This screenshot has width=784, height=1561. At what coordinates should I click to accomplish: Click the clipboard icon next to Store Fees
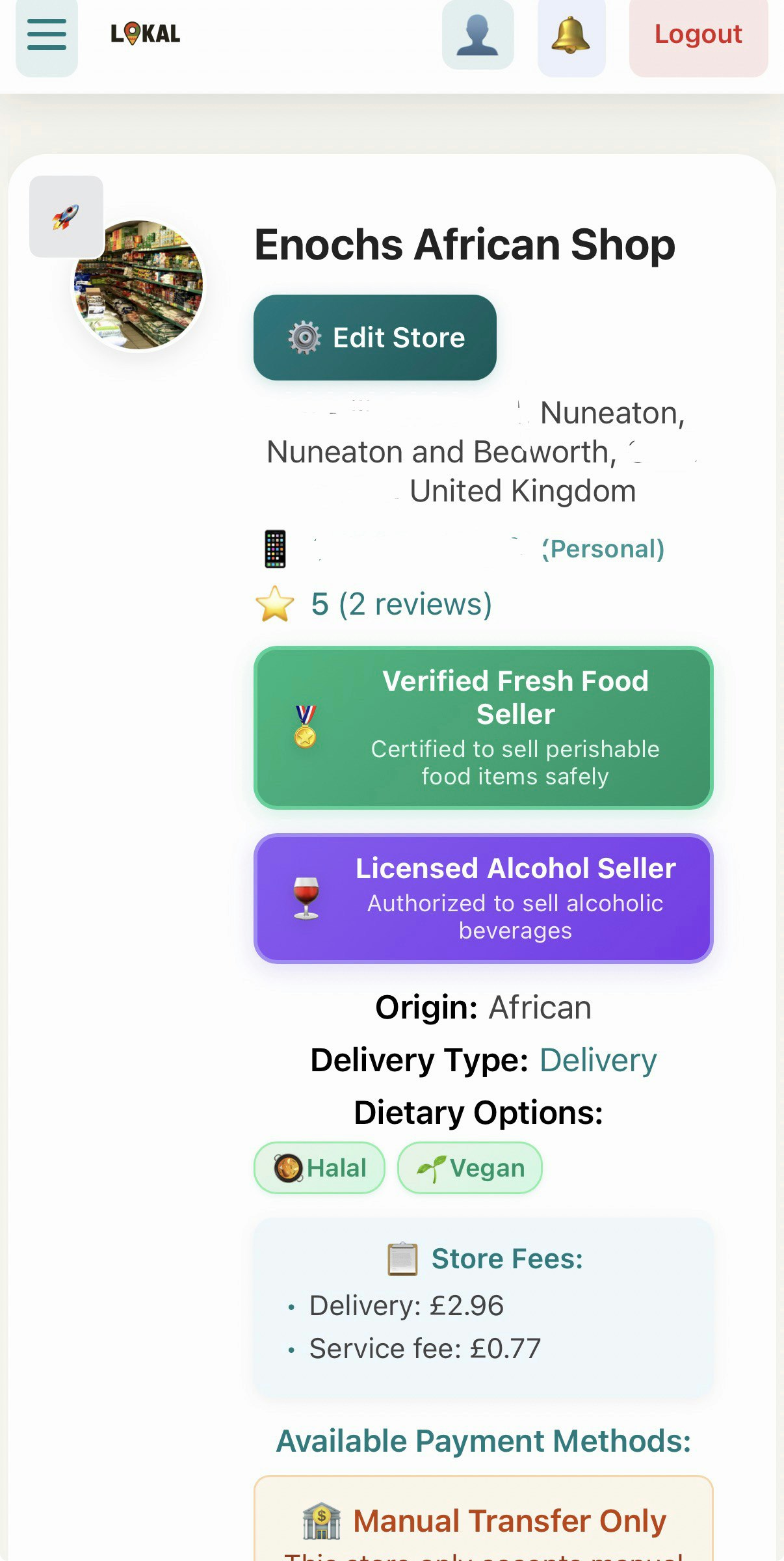point(400,1256)
